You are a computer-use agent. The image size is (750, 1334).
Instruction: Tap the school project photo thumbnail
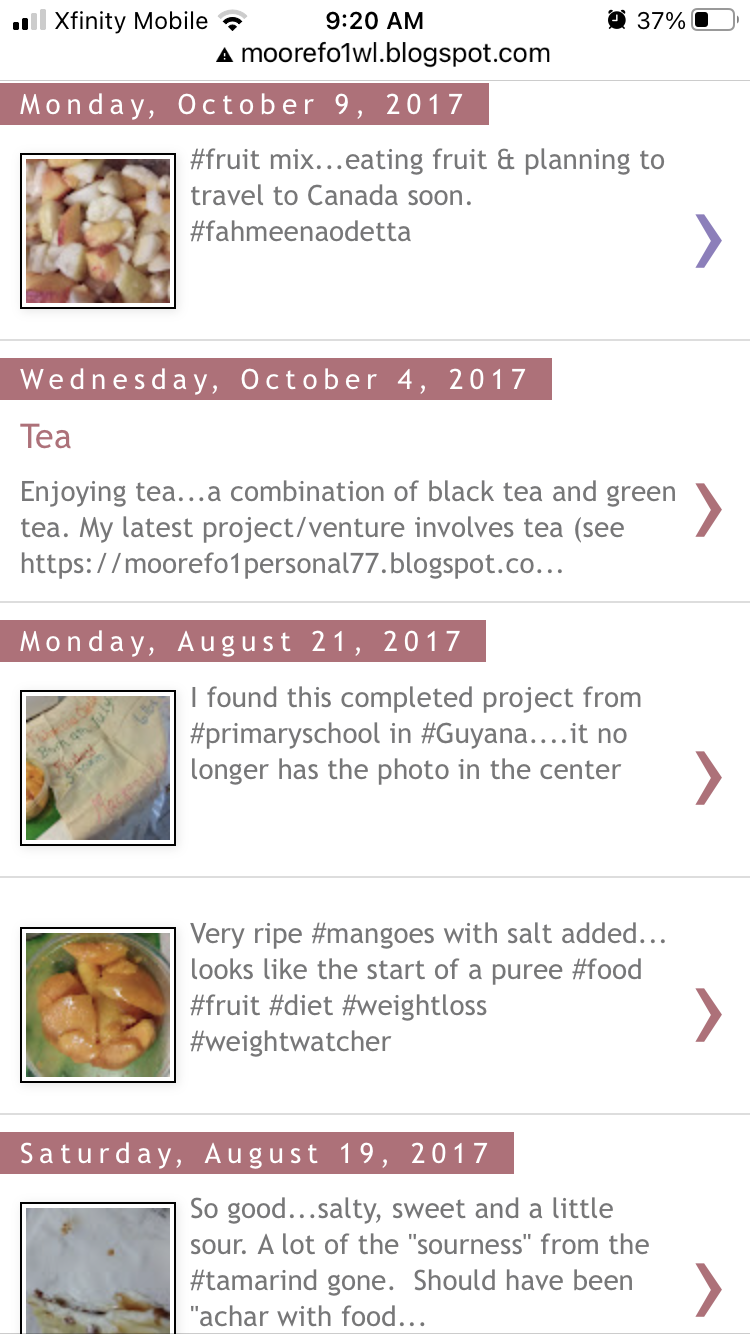tap(98, 769)
